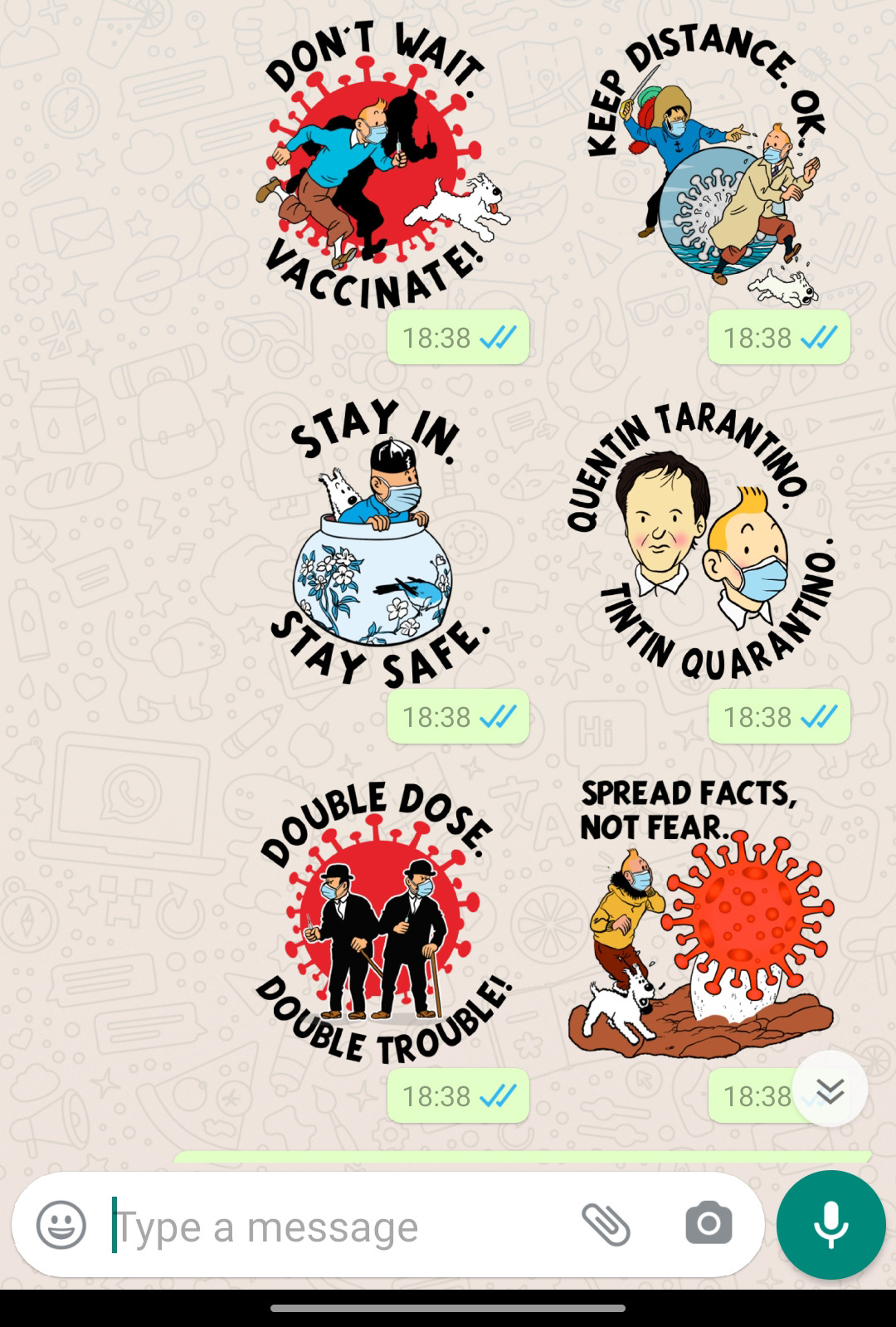
Task: Tap the Stay In, Stay Safe sticker
Action: [x=377, y=544]
